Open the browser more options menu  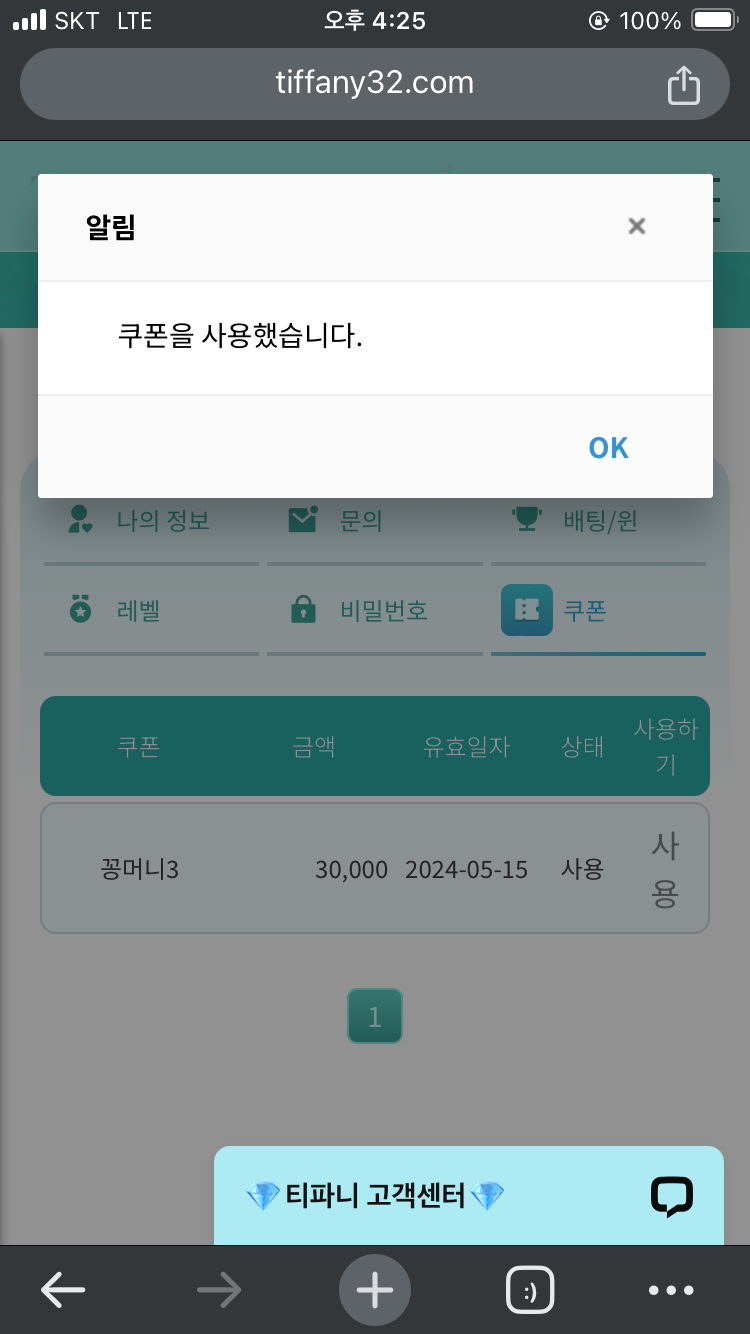tap(671, 1290)
